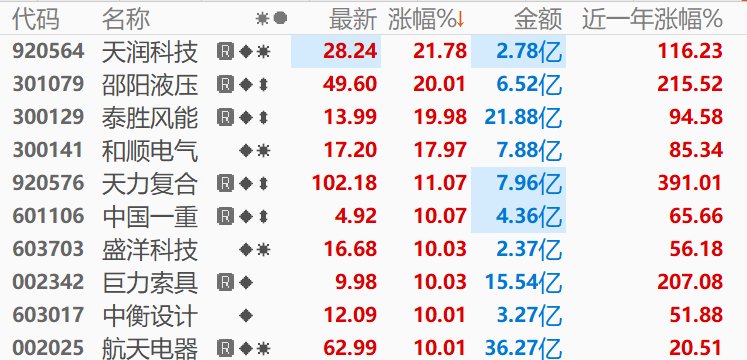
Task: Sort stocks by 最新 price column
Action: (x=353, y=19)
